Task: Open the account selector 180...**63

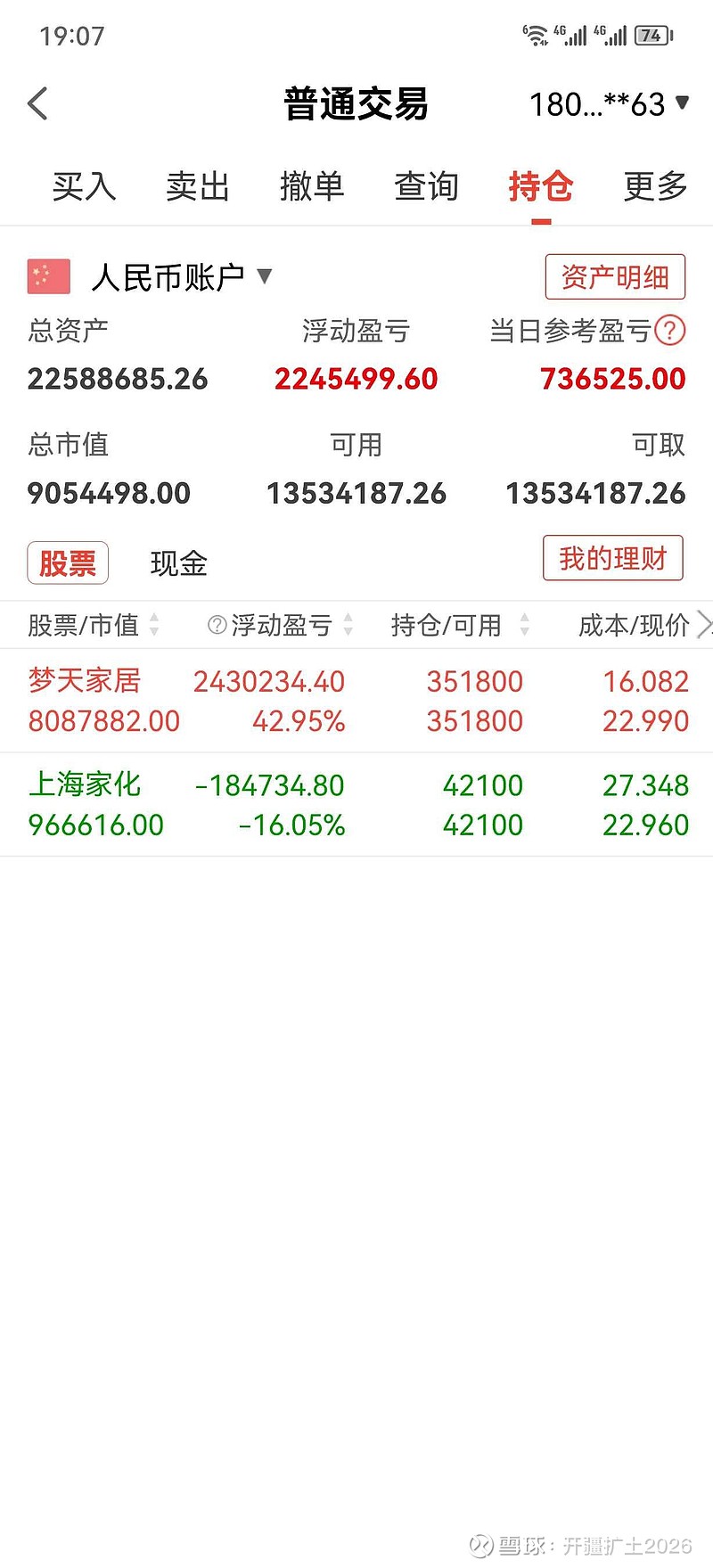Action: coord(609,104)
